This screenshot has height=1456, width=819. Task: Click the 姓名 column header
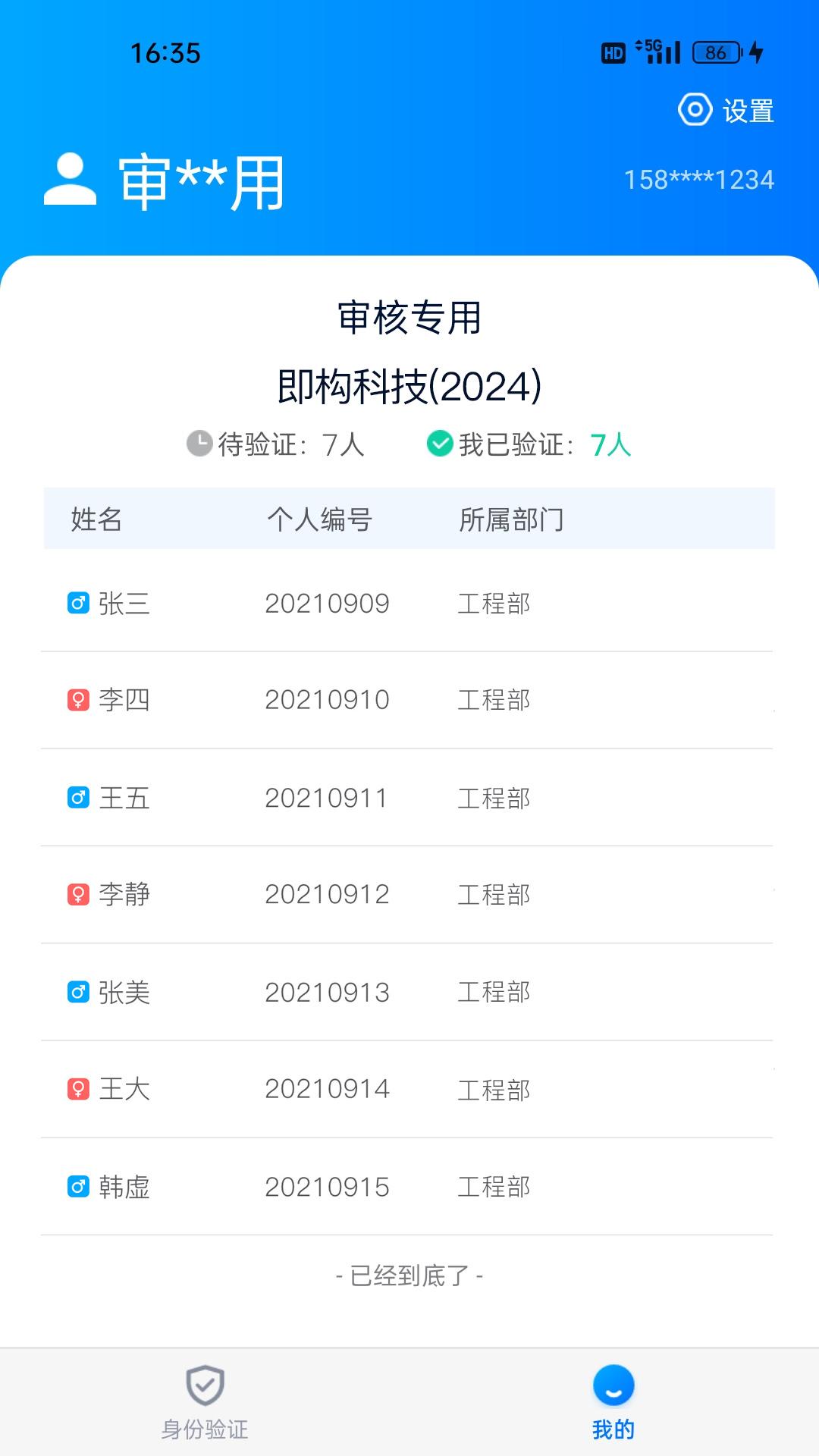(96, 520)
